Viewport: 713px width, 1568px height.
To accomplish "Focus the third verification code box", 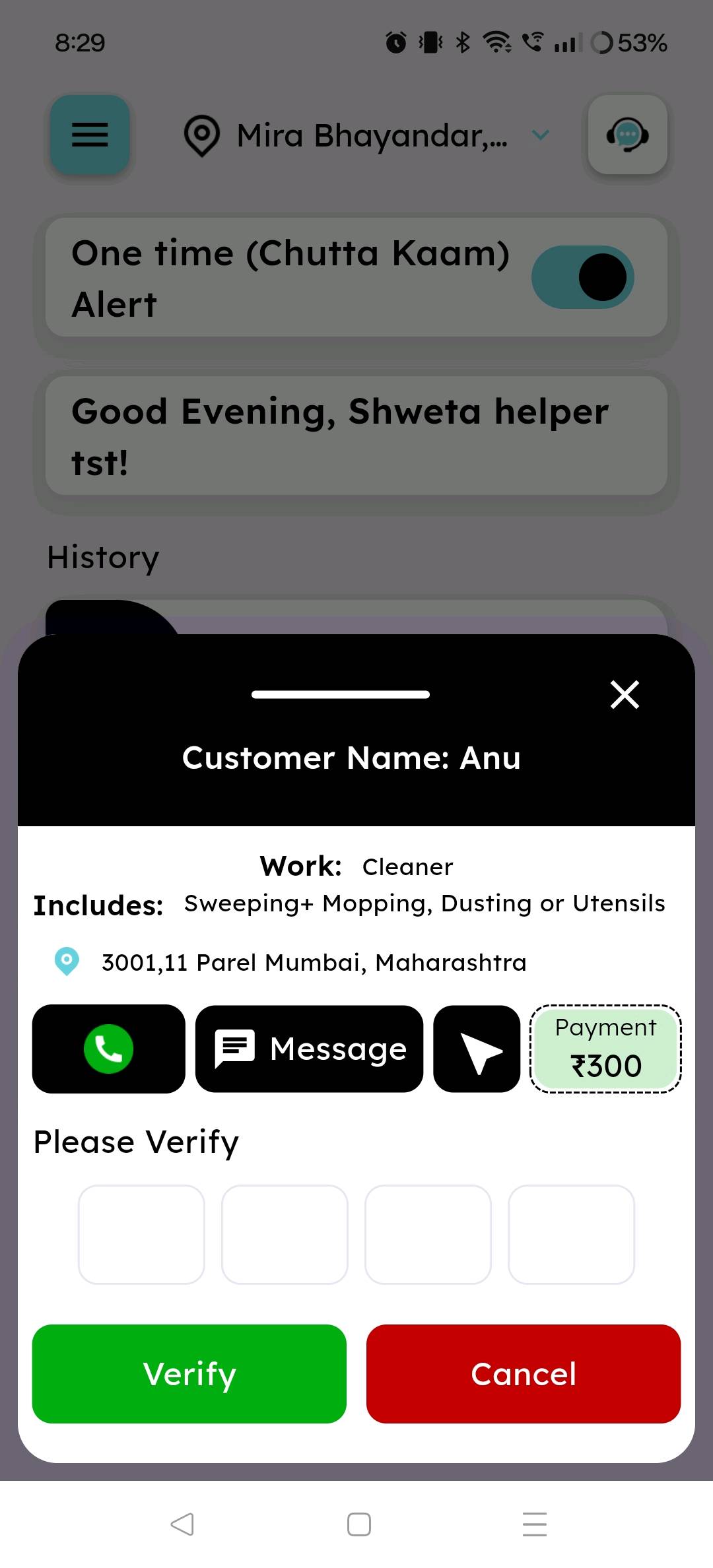I will point(428,1234).
